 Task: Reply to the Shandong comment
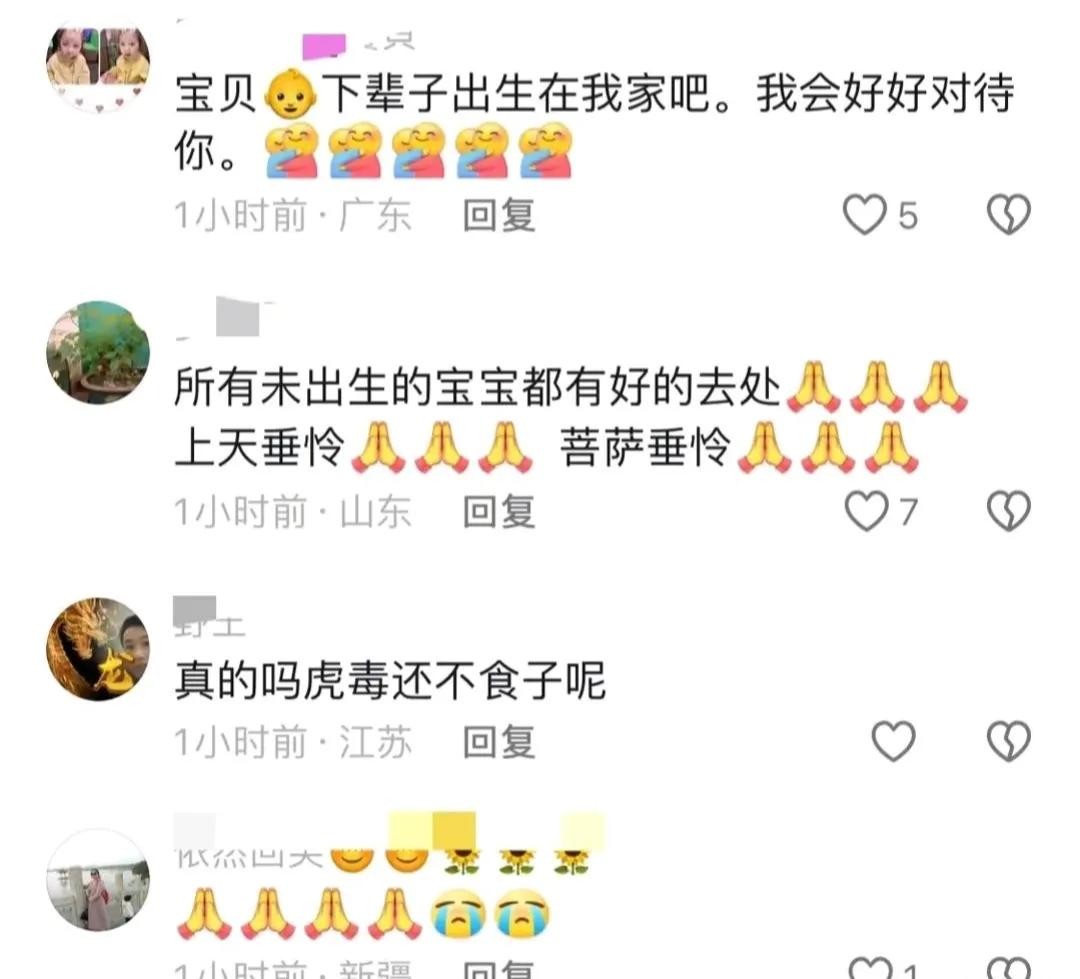coord(499,511)
